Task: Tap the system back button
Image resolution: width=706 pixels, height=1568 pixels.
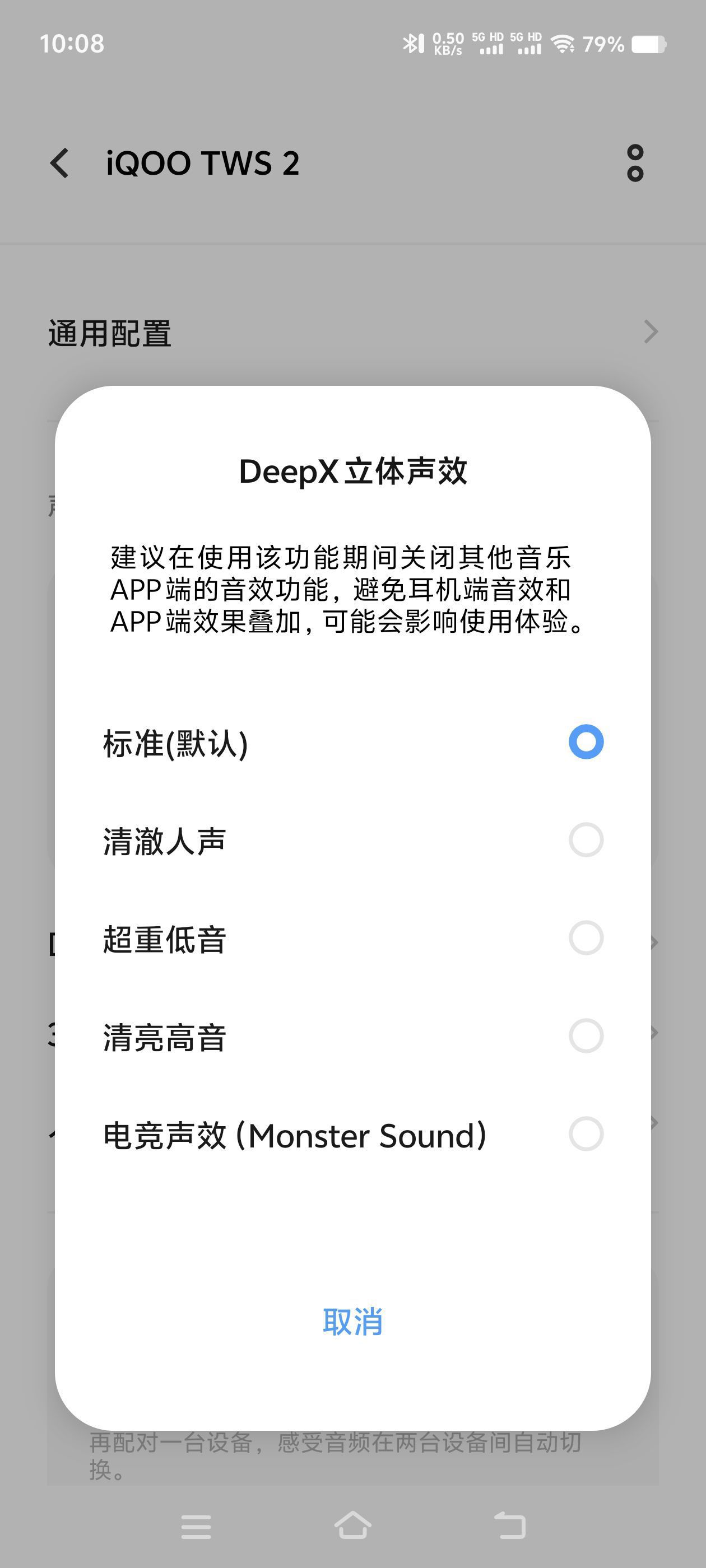Action: (x=509, y=1525)
